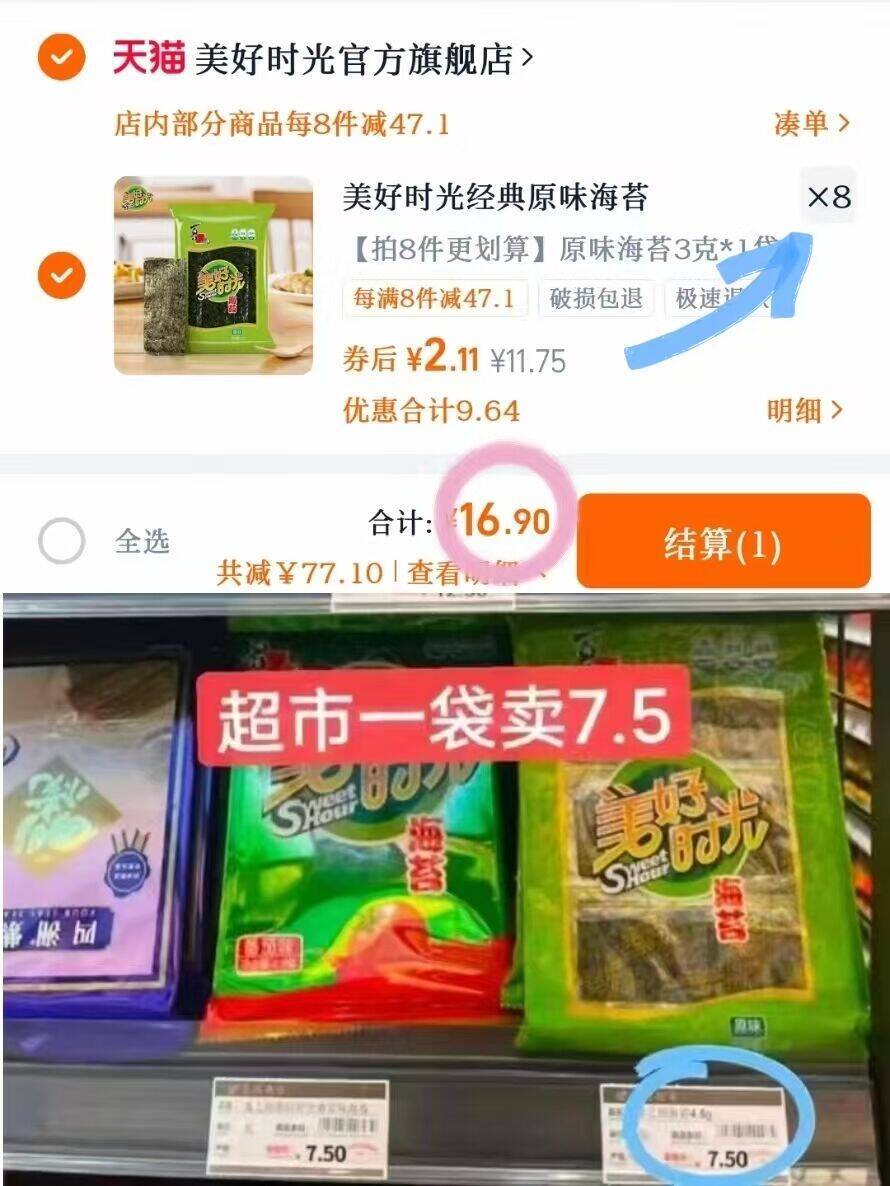Tap the 结算(1) checkout button
The image size is (890, 1186).
[x=724, y=540]
